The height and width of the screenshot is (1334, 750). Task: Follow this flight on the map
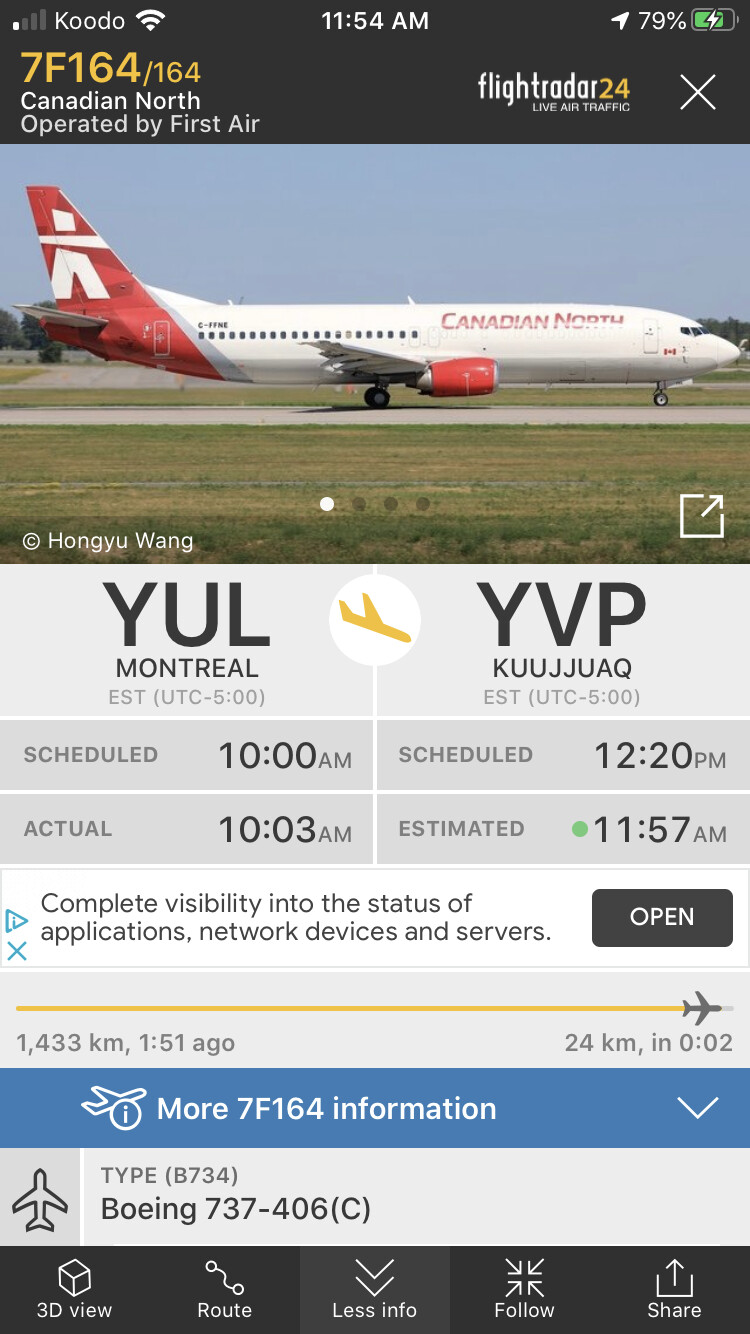click(x=524, y=1290)
